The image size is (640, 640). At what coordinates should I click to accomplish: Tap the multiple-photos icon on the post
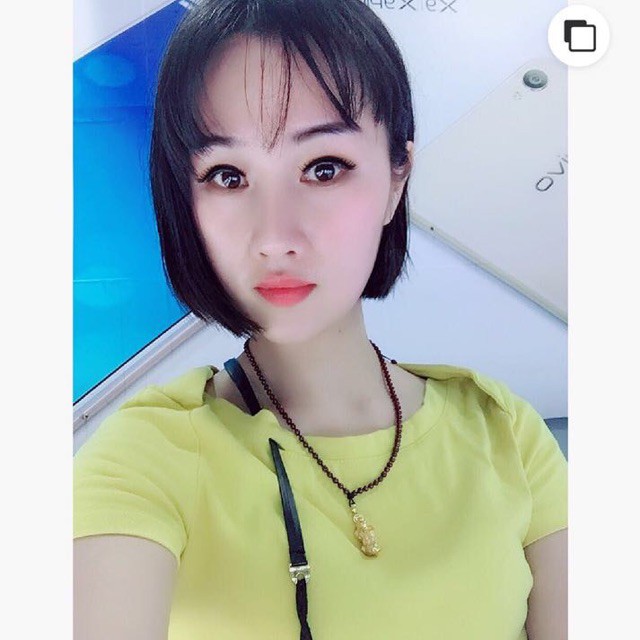(x=579, y=36)
